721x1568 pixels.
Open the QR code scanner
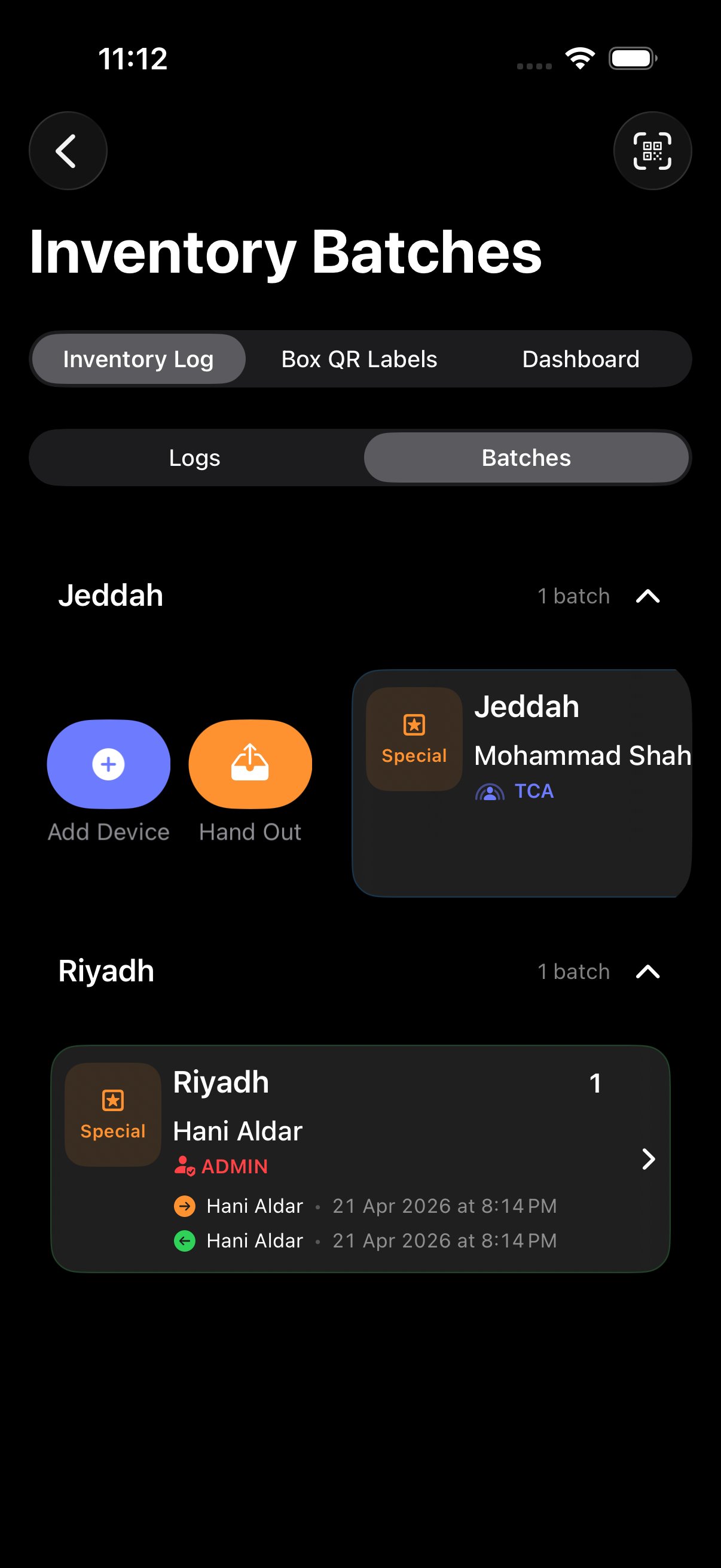[x=652, y=150]
